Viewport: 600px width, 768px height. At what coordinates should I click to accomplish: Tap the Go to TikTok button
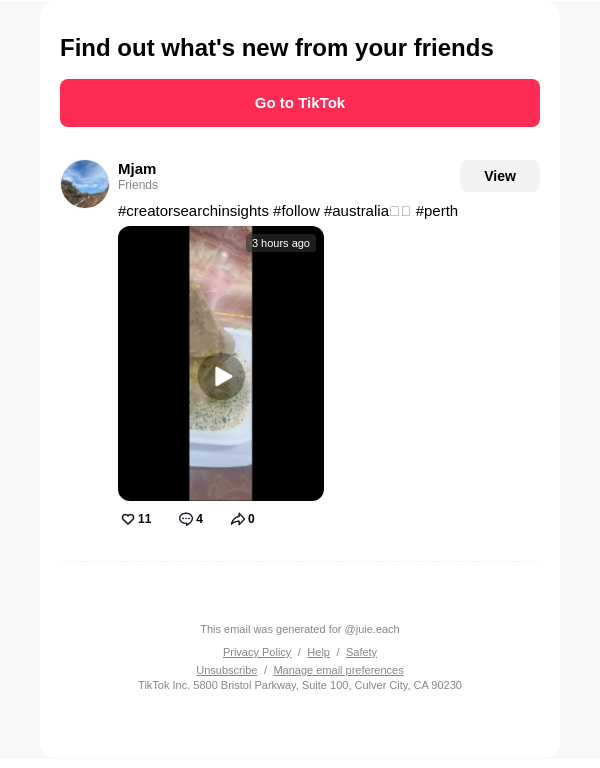[300, 103]
